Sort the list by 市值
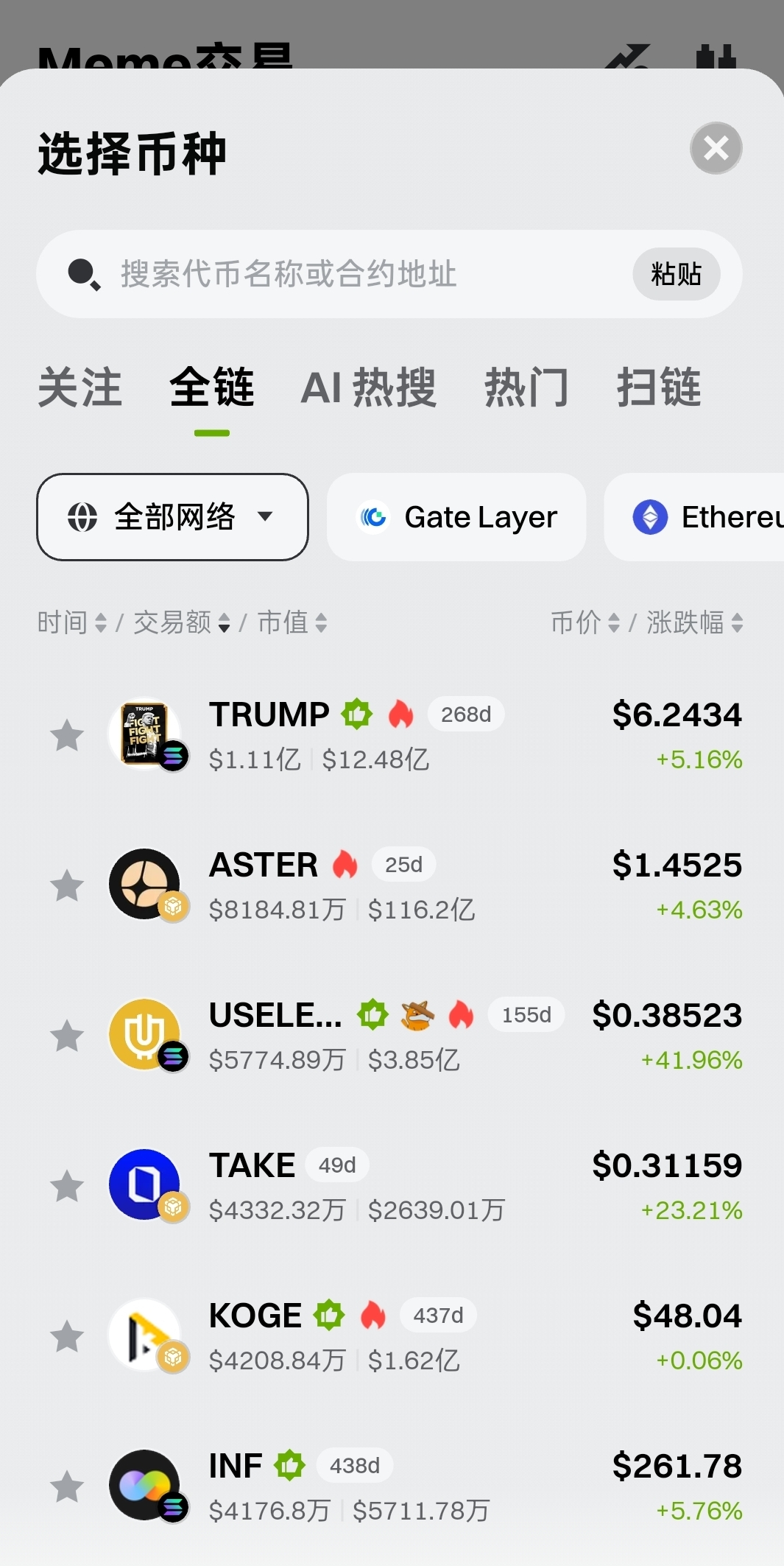 [x=292, y=622]
